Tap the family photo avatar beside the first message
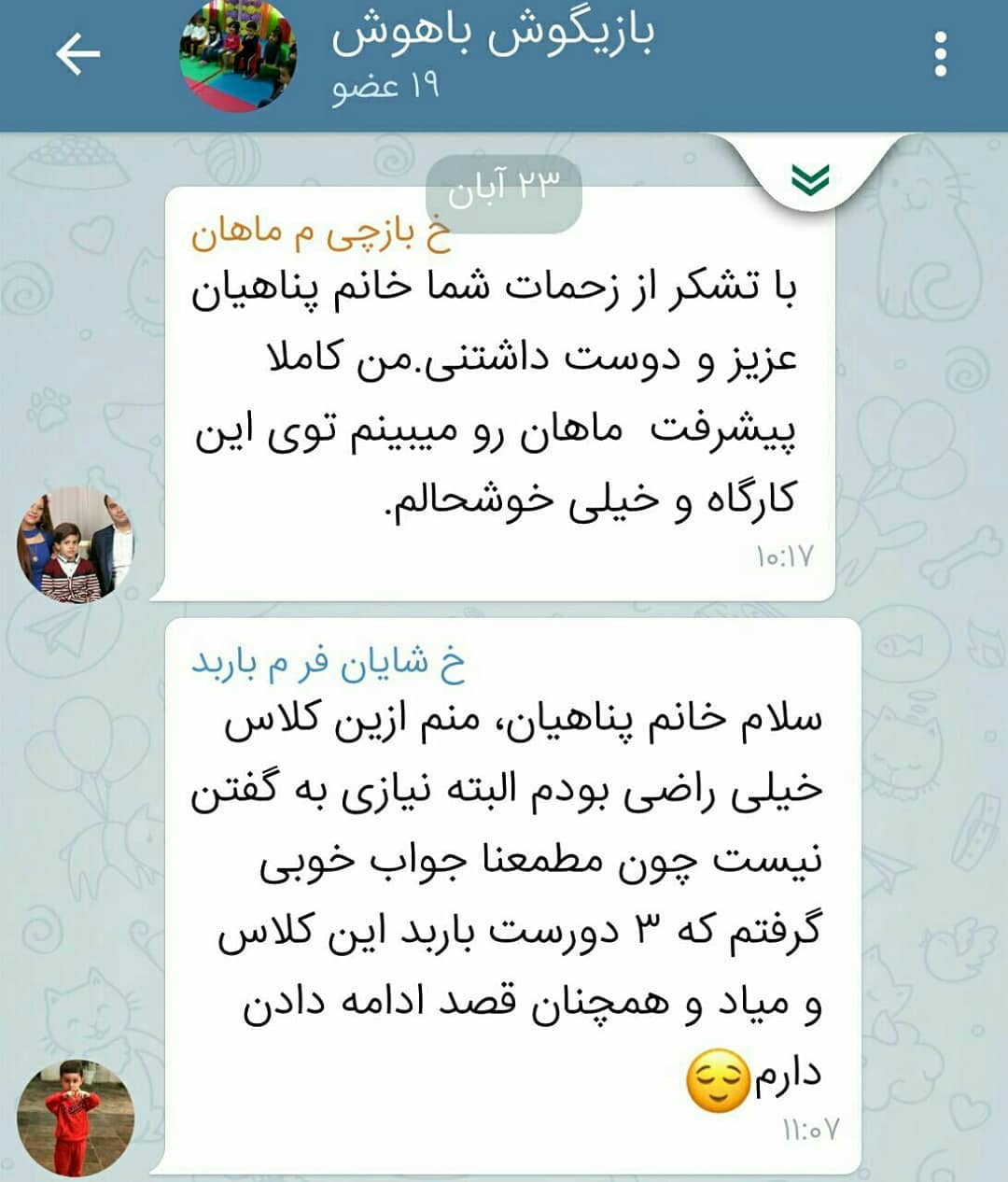The image size is (1008, 1182). [x=75, y=543]
